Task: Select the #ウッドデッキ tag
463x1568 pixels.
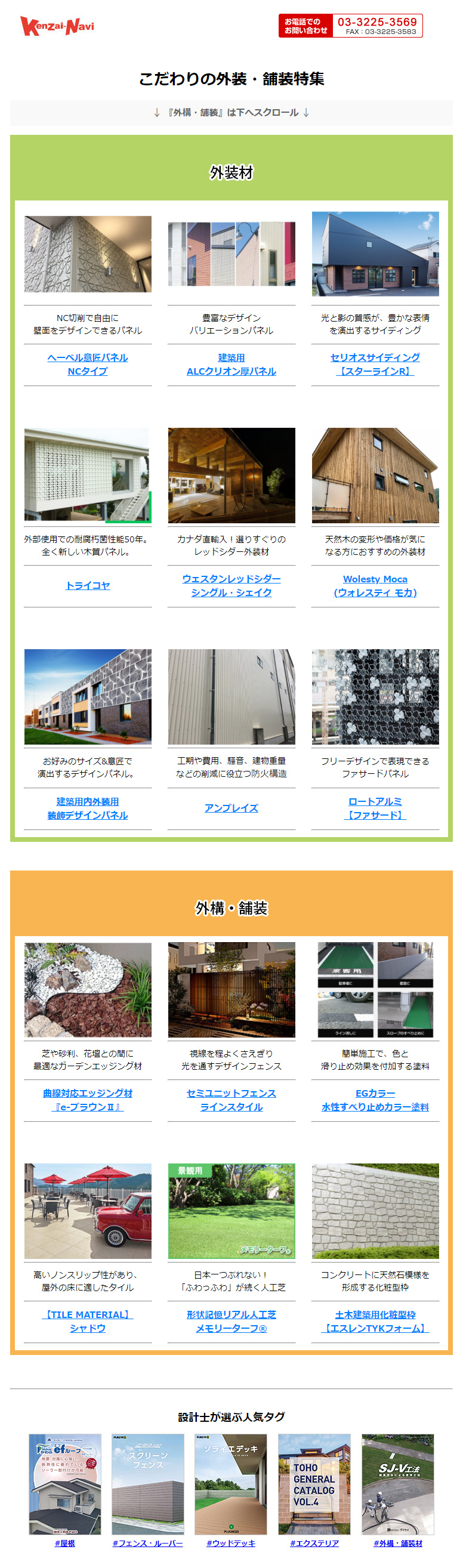Action: 230,1542
